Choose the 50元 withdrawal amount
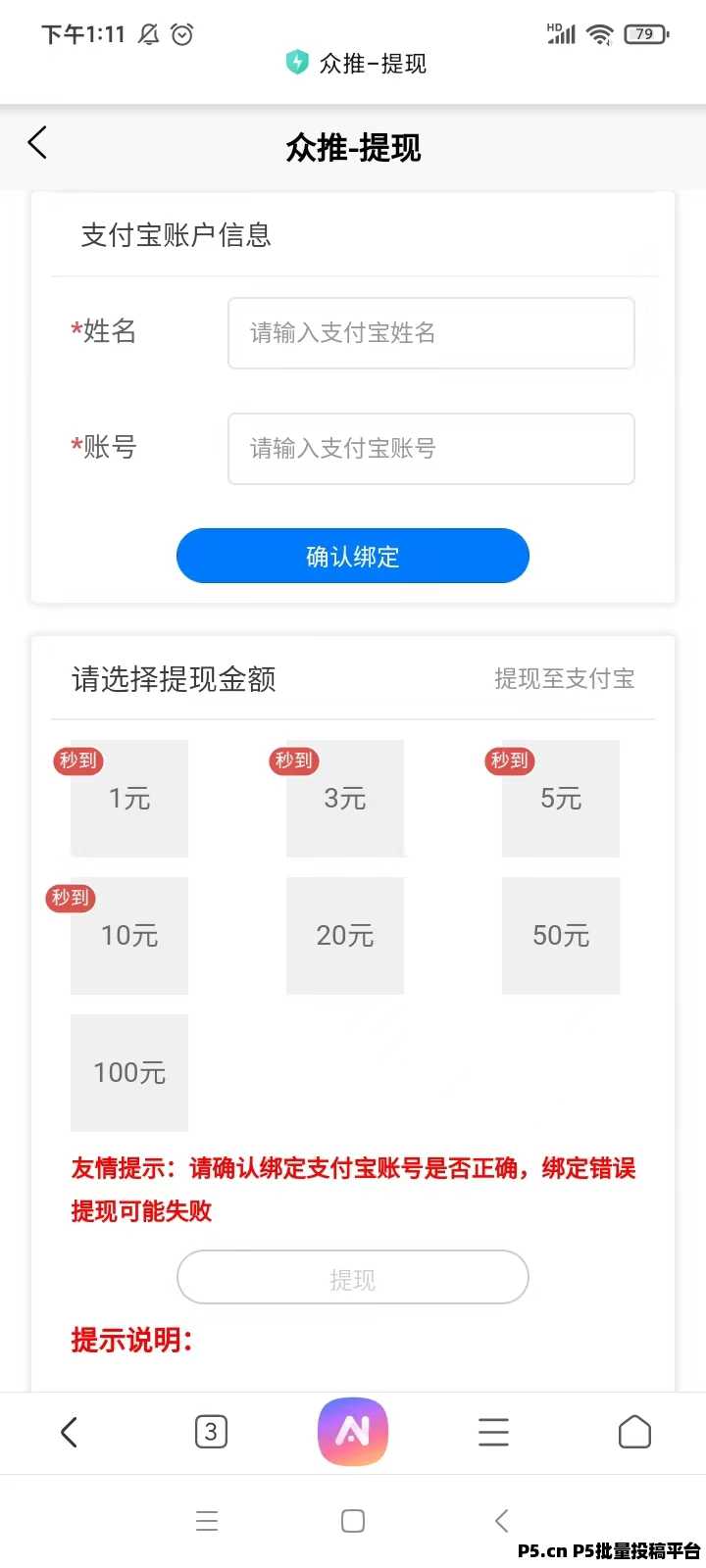Viewport: 706px width, 1568px height. pos(561,936)
